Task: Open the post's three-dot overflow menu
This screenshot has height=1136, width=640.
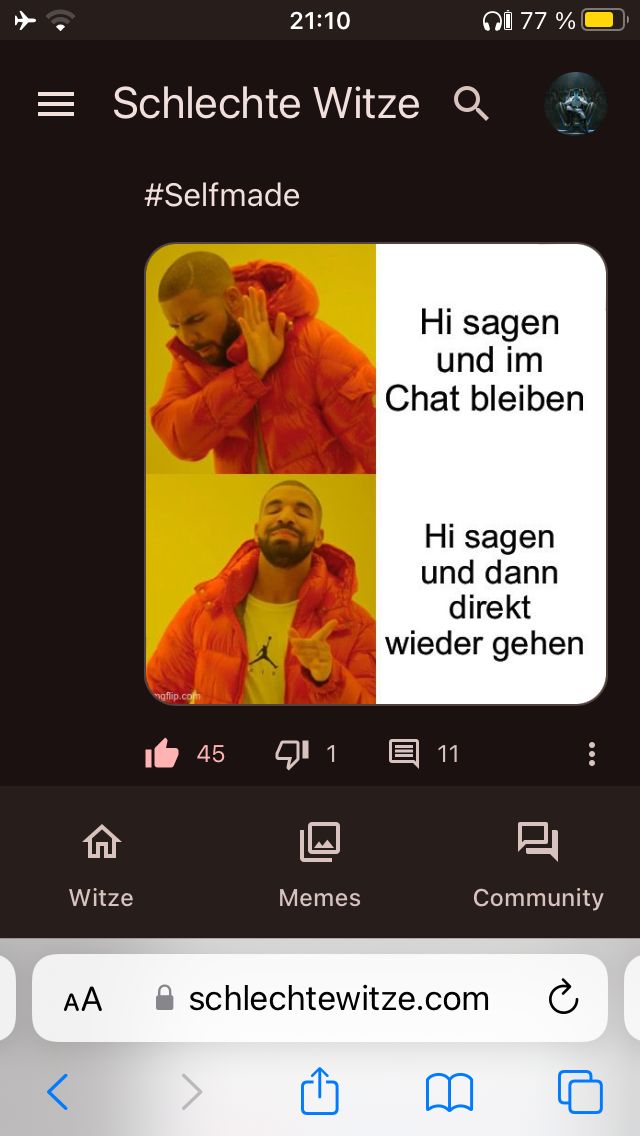Action: (x=592, y=754)
